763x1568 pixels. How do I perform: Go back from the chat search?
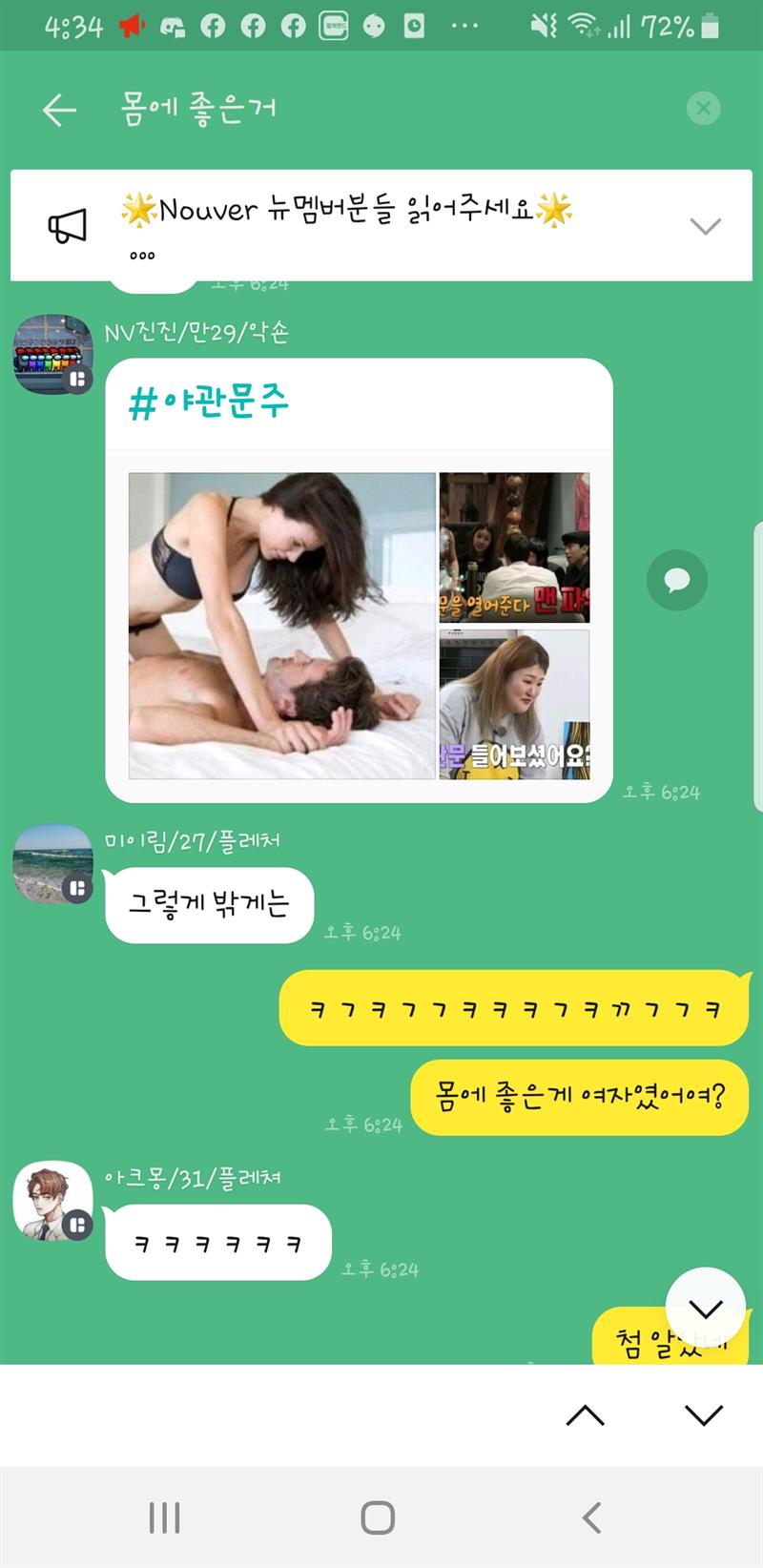pyautogui.click(x=59, y=110)
